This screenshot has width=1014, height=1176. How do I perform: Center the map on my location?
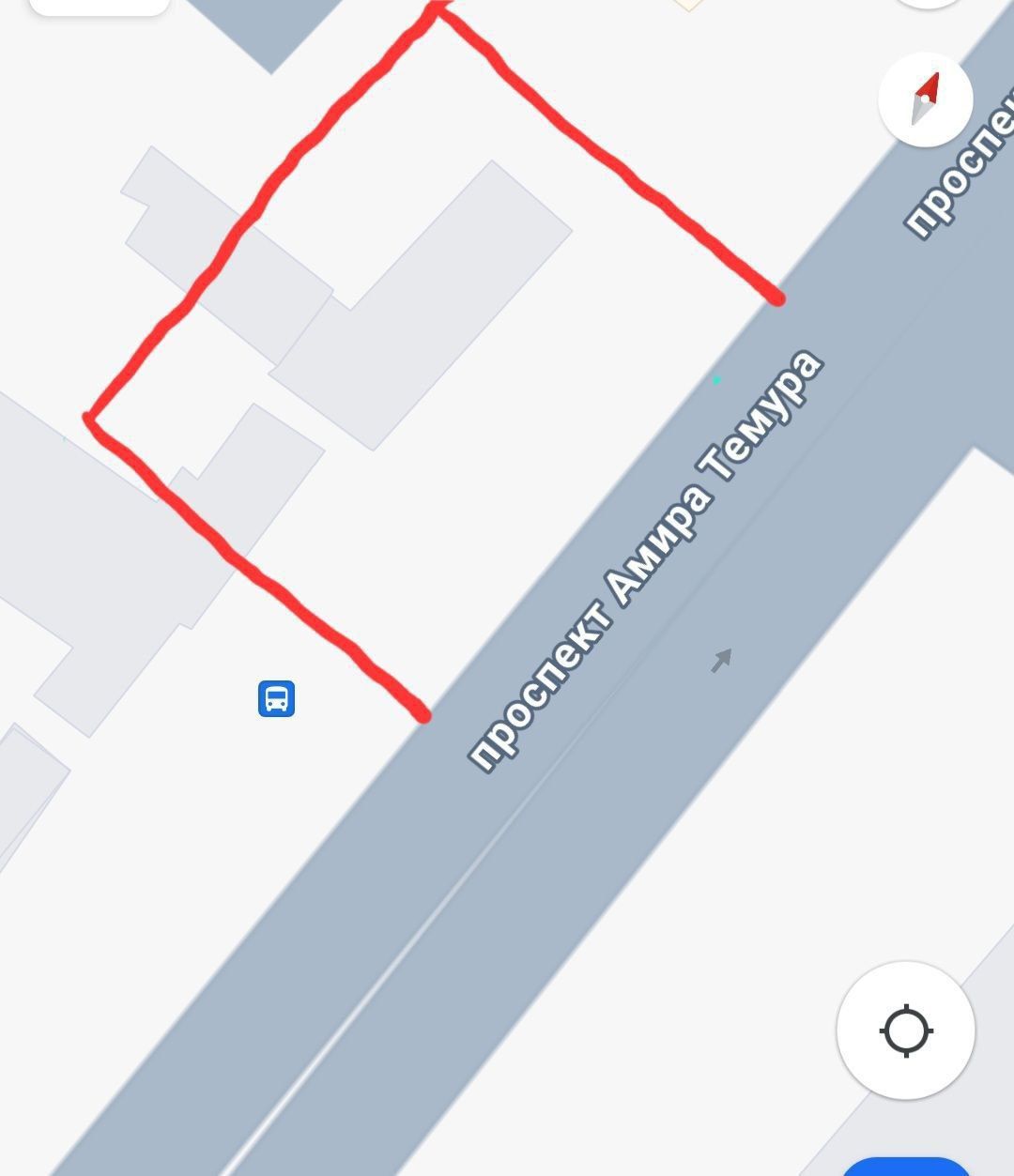click(x=905, y=1031)
